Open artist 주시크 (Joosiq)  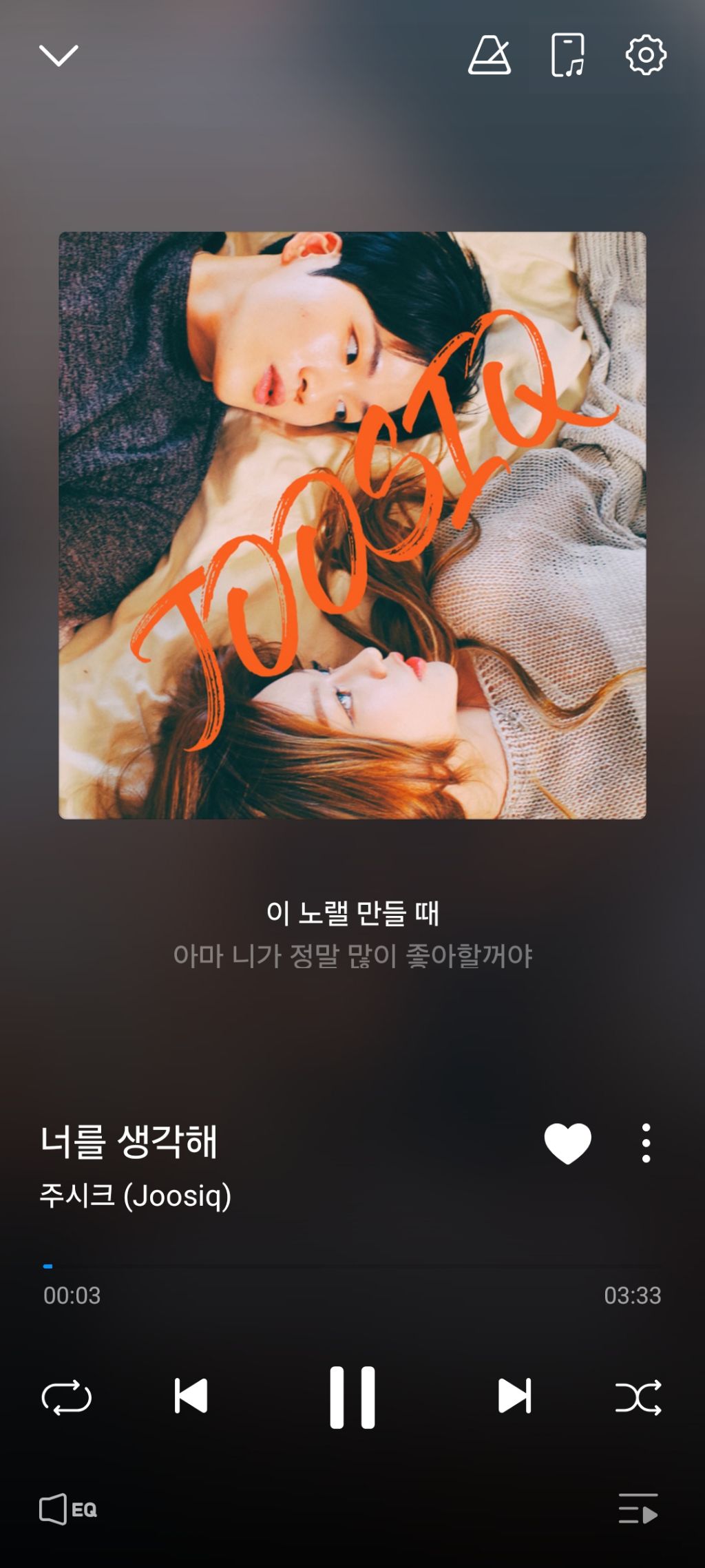136,1195
